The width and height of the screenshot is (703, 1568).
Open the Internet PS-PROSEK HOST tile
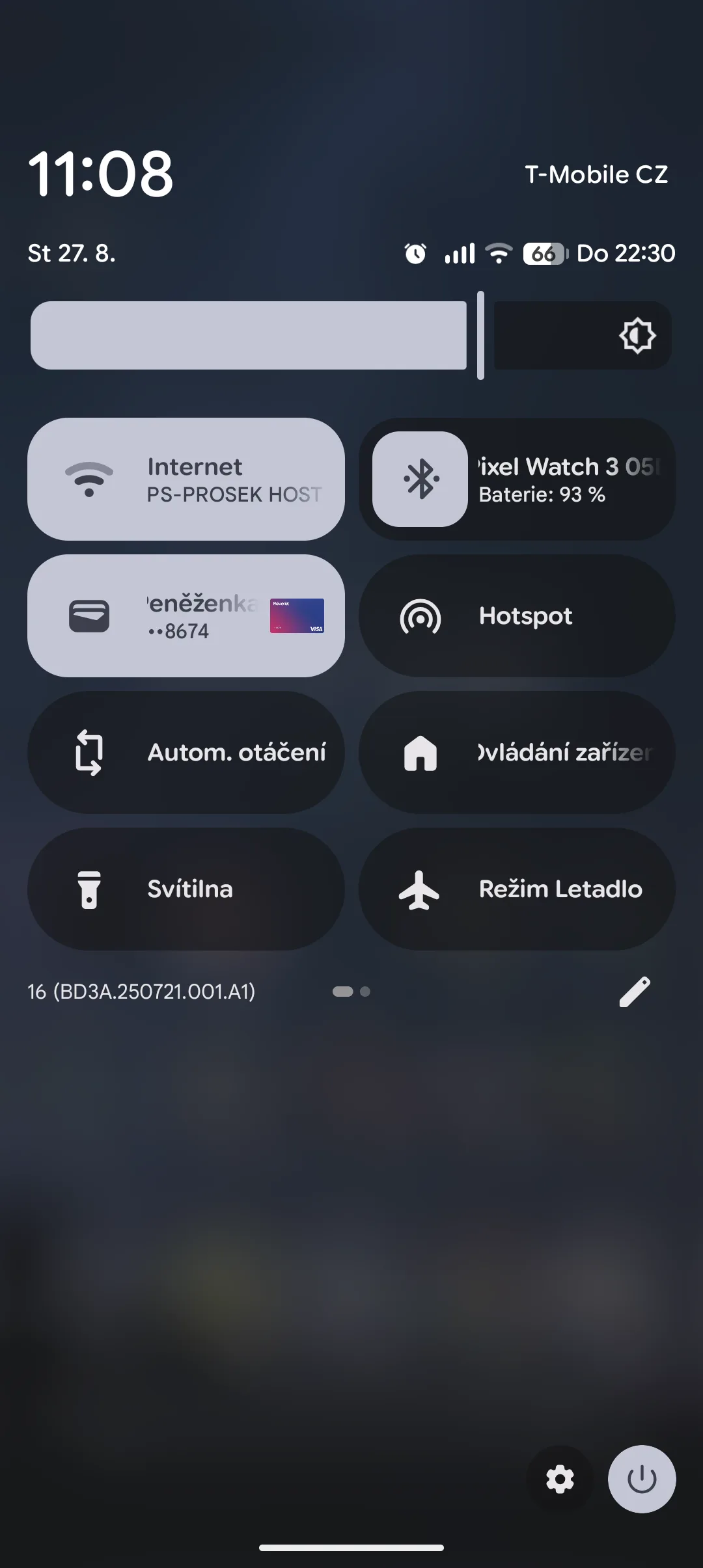[186, 480]
